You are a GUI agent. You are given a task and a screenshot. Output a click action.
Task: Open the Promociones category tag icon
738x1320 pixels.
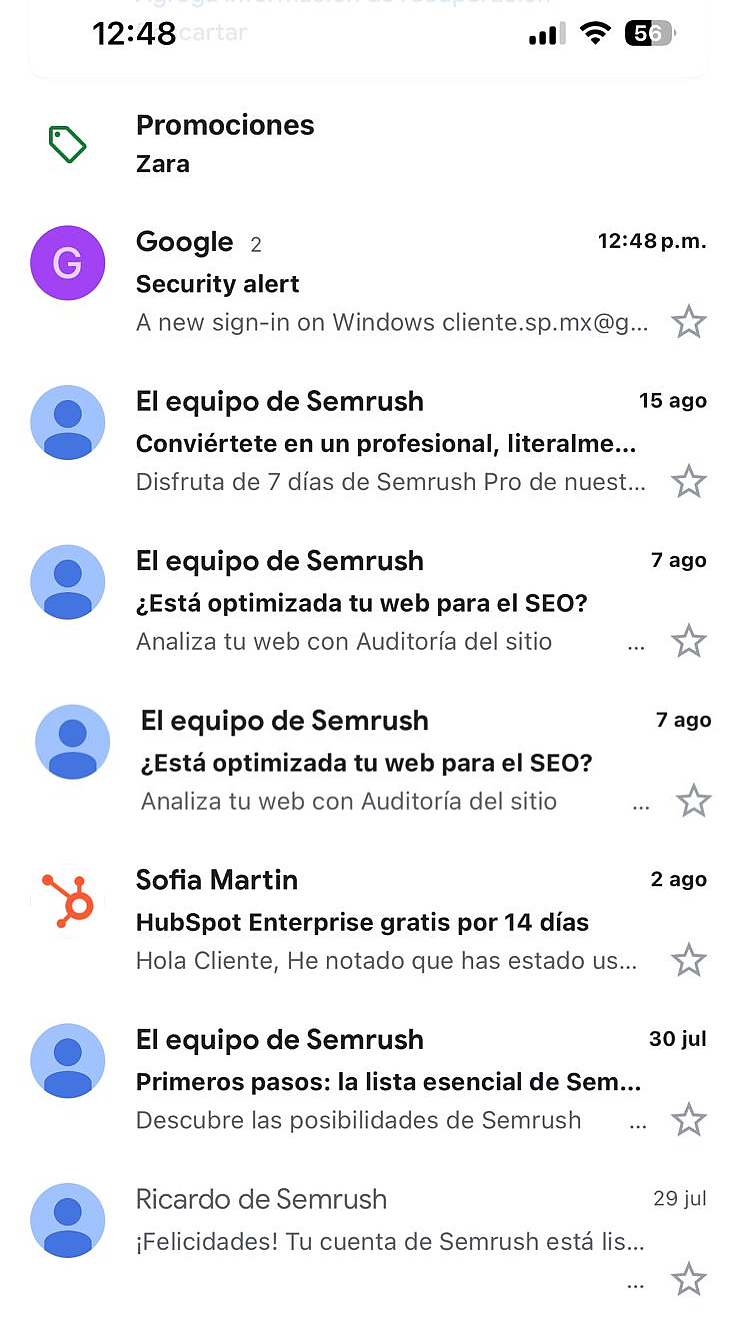coord(67,141)
